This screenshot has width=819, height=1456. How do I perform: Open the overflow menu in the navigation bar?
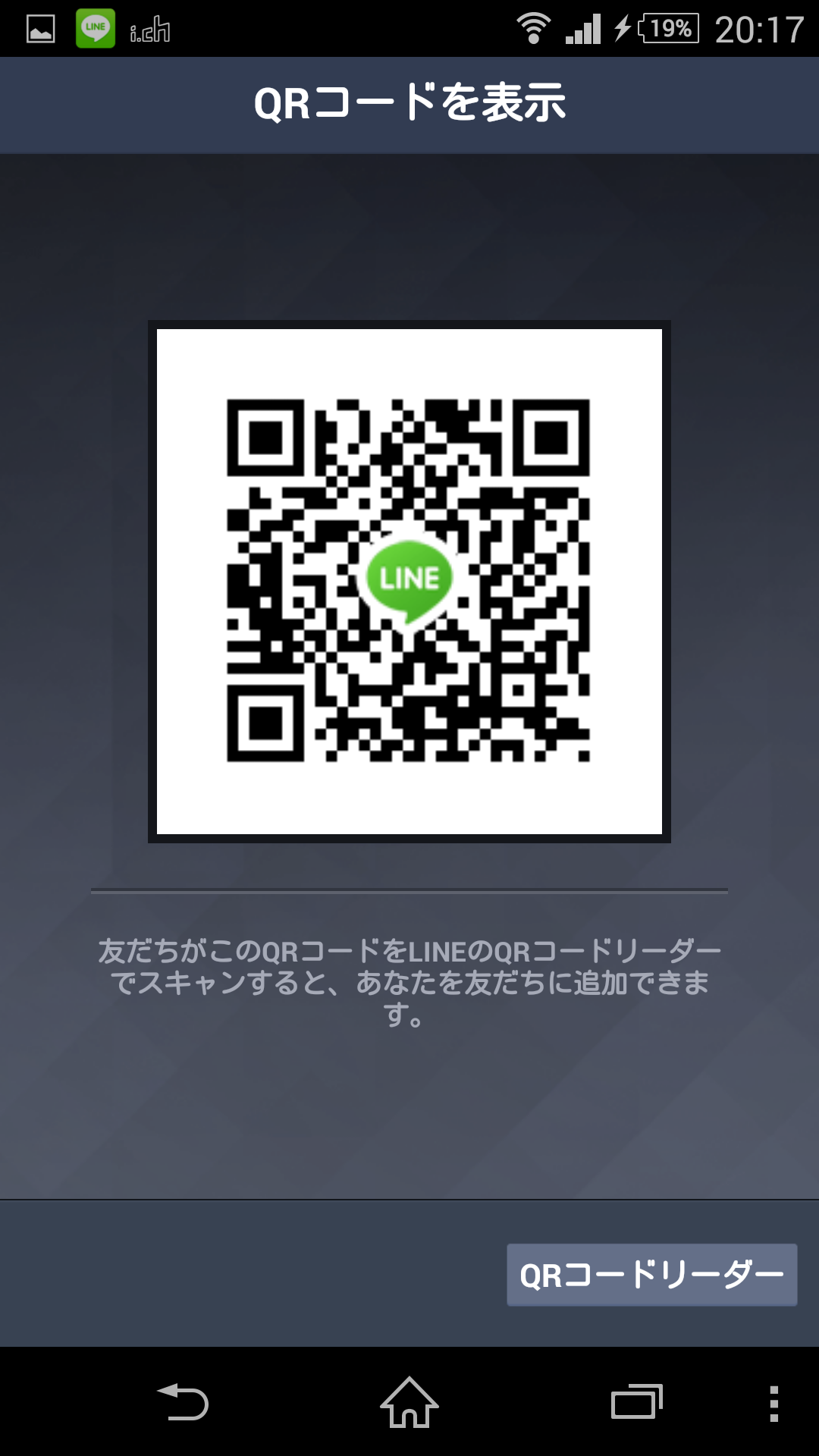(773, 1403)
